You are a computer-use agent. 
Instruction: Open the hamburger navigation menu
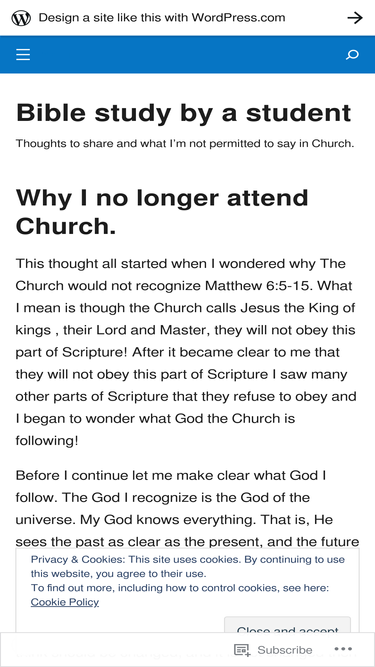[x=23, y=55]
